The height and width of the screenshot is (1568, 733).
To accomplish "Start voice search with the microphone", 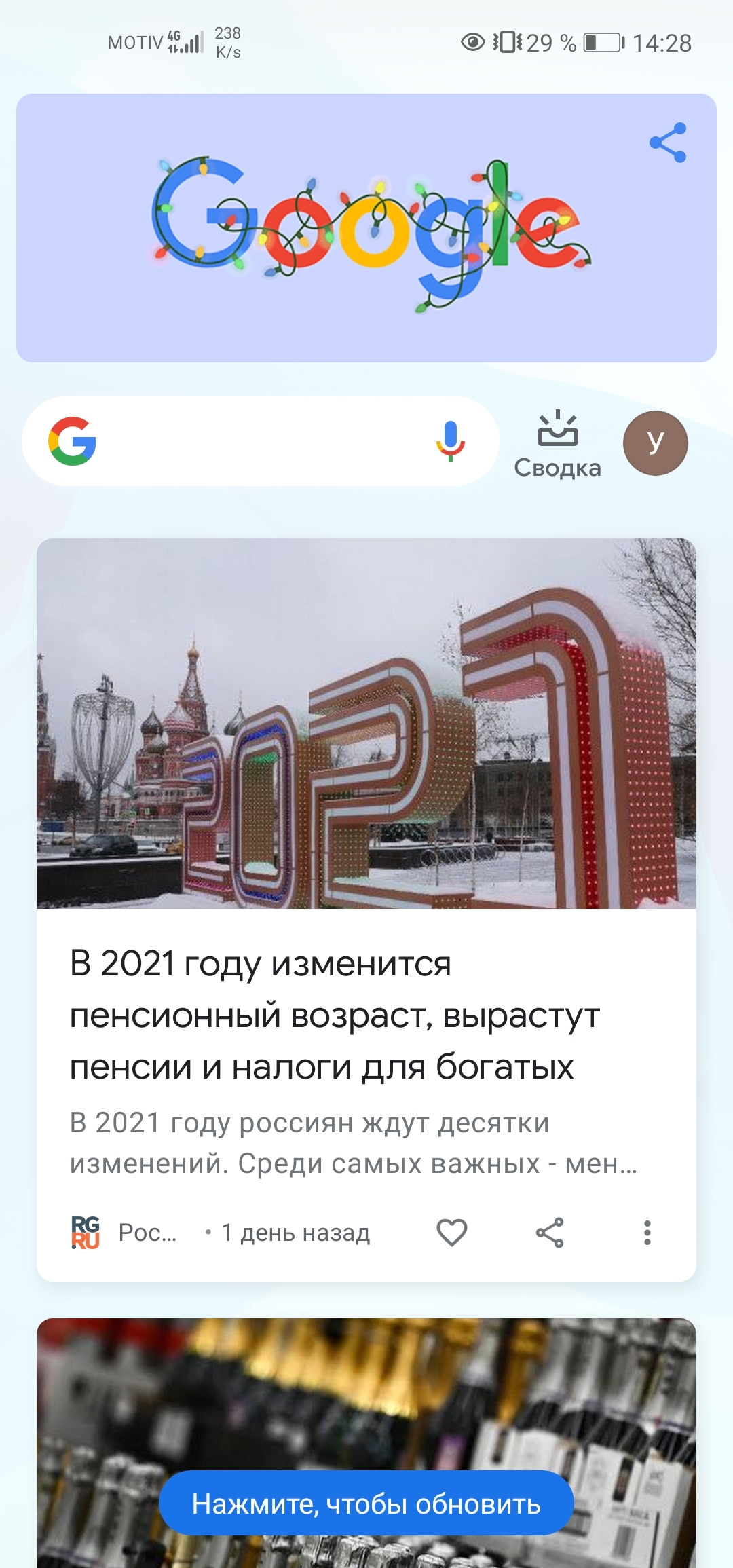I will point(450,441).
